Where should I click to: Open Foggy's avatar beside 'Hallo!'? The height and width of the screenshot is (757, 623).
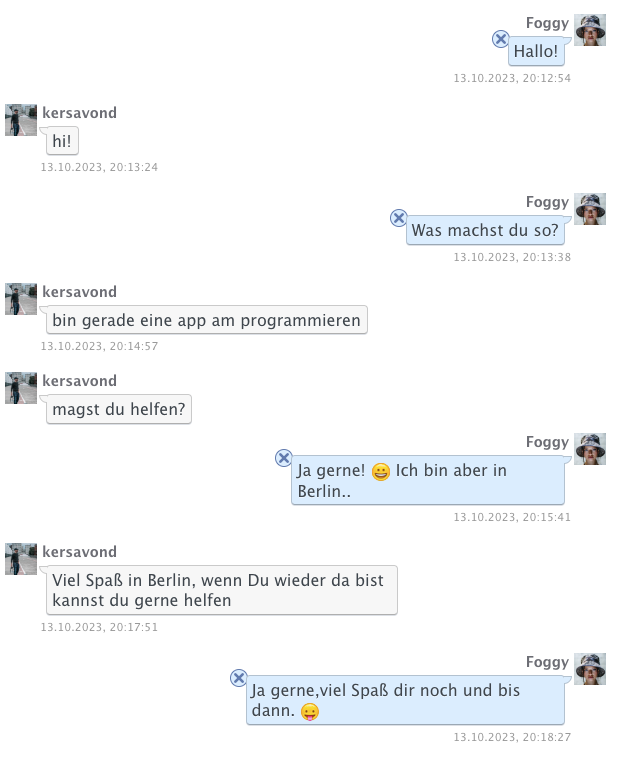pos(590,30)
